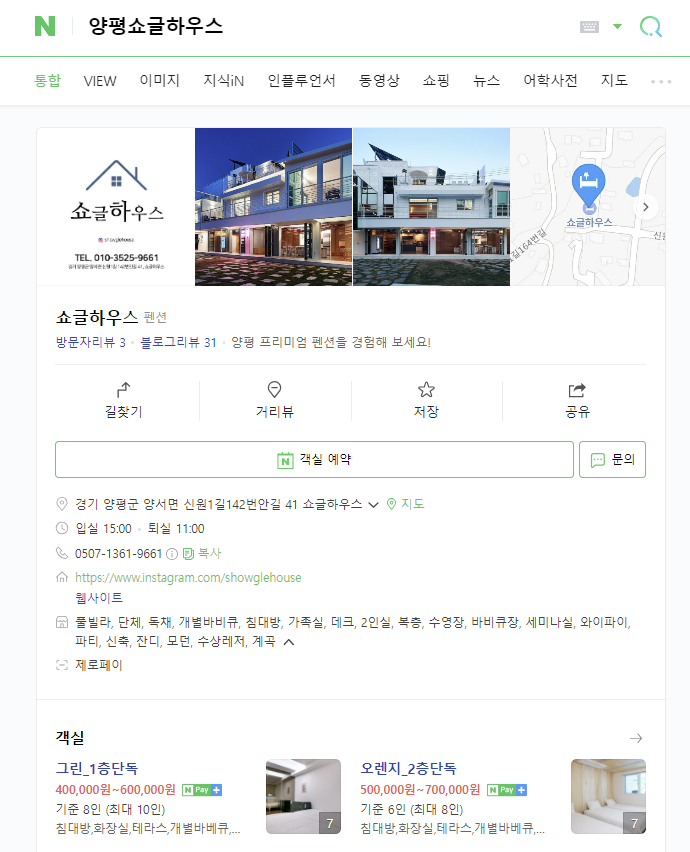Switch to the 이미지 tab
The width and height of the screenshot is (690, 852).
(159, 81)
